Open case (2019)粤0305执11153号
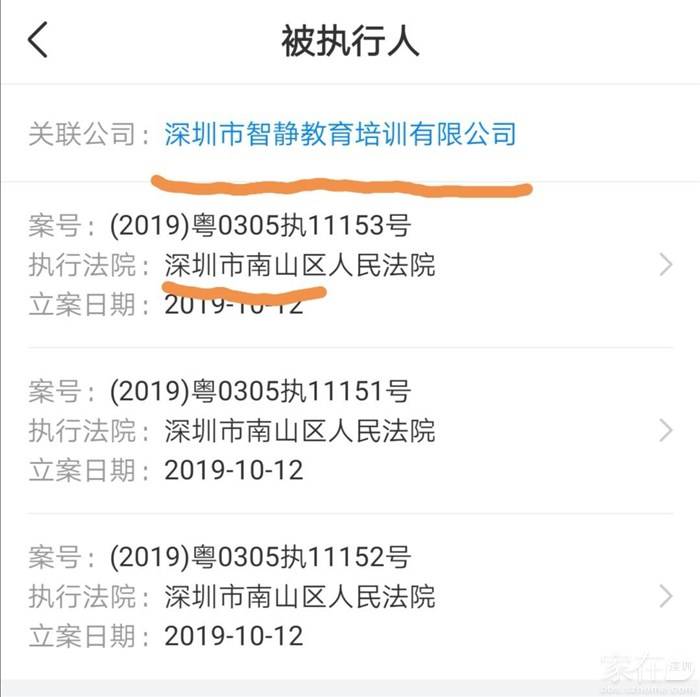Screen dimensions: 700x697 pos(350,264)
